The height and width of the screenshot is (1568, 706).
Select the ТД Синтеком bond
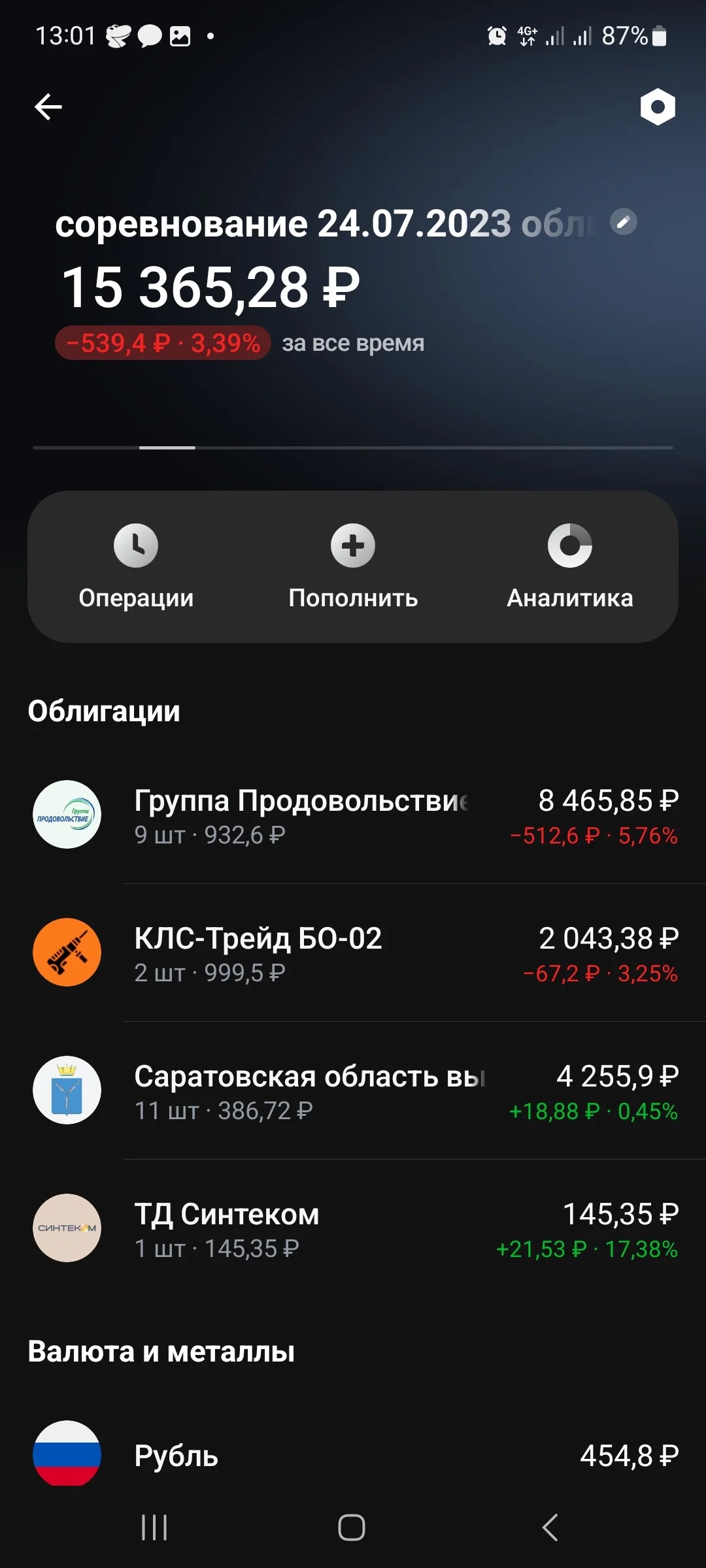353,1228
